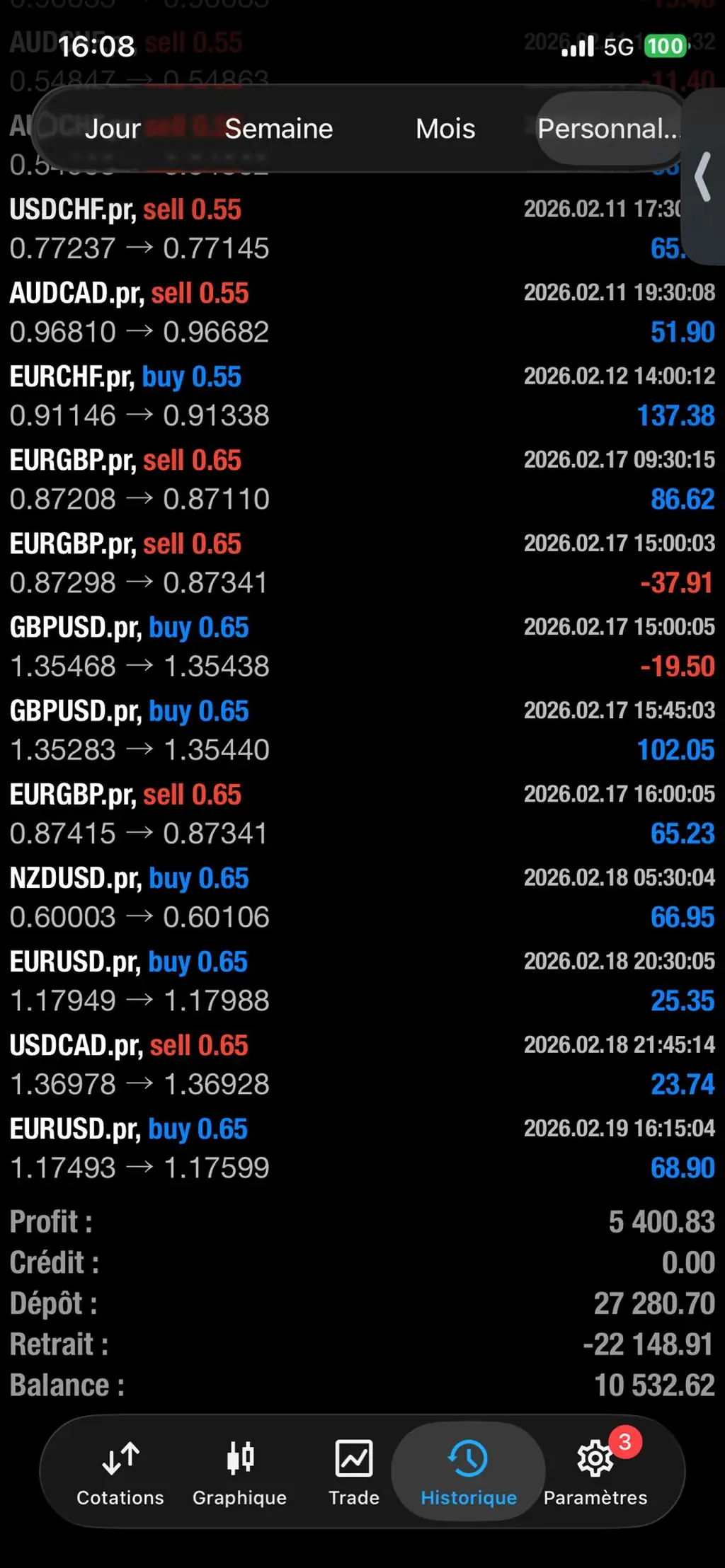View the EURUSD.pr trade with profit 25.35
The height and width of the screenshot is (1568, 725).
[x=361, y=981]
